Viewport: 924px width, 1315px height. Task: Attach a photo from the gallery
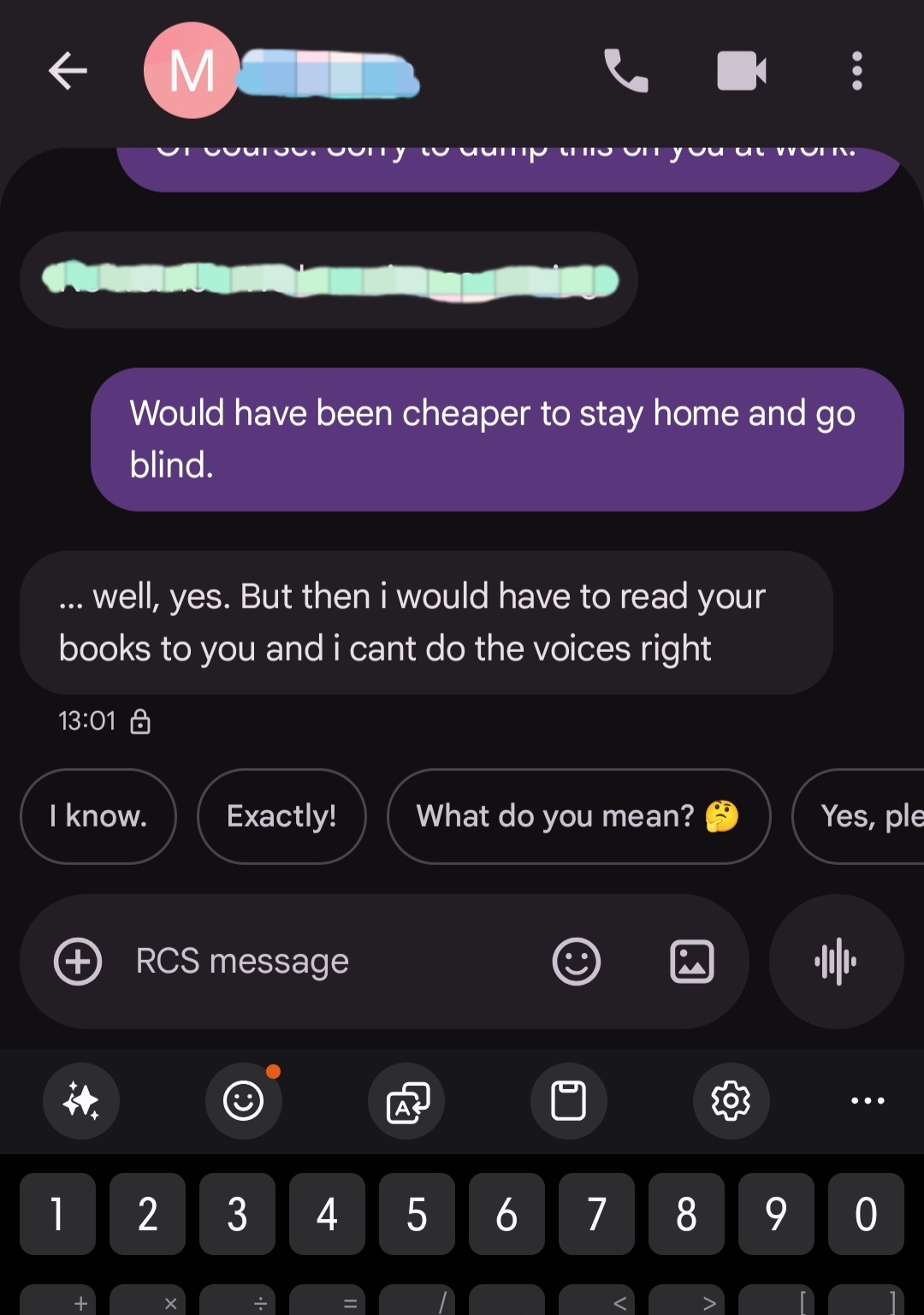(691, 962)
